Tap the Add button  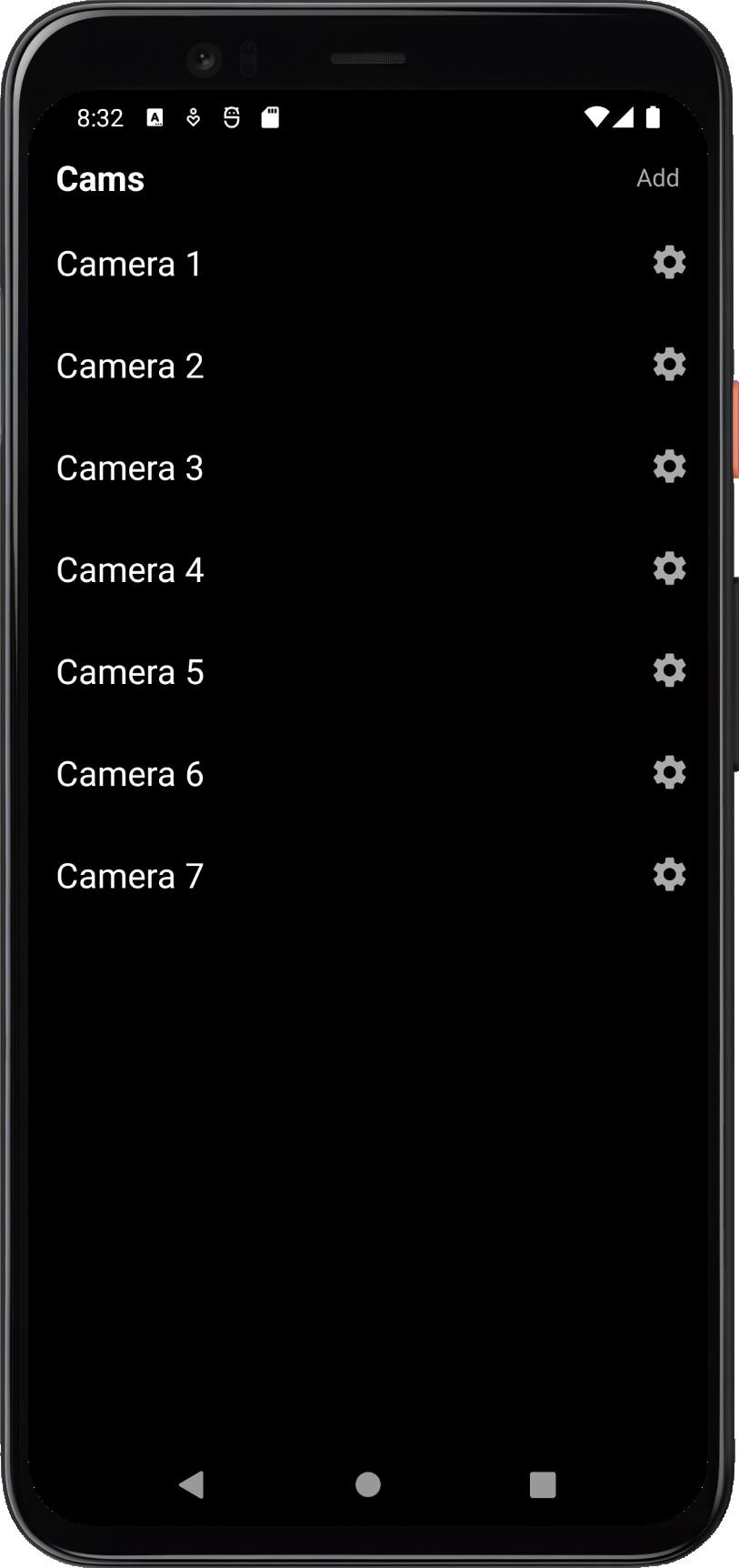(657, 178)
